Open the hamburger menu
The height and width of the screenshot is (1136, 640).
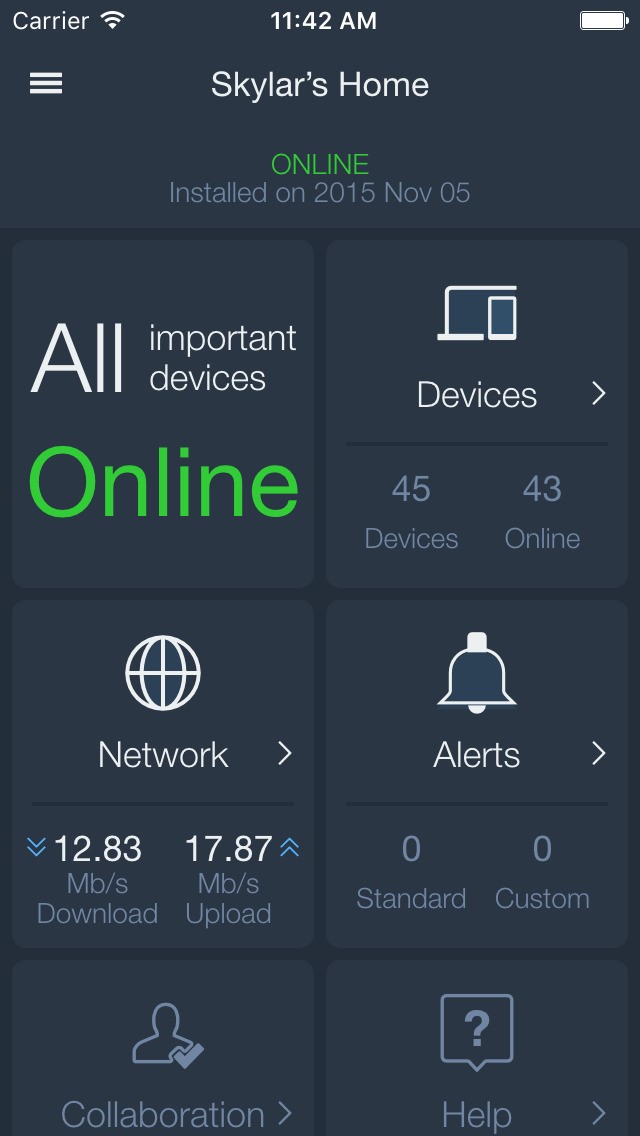click(x=46, y=84)
